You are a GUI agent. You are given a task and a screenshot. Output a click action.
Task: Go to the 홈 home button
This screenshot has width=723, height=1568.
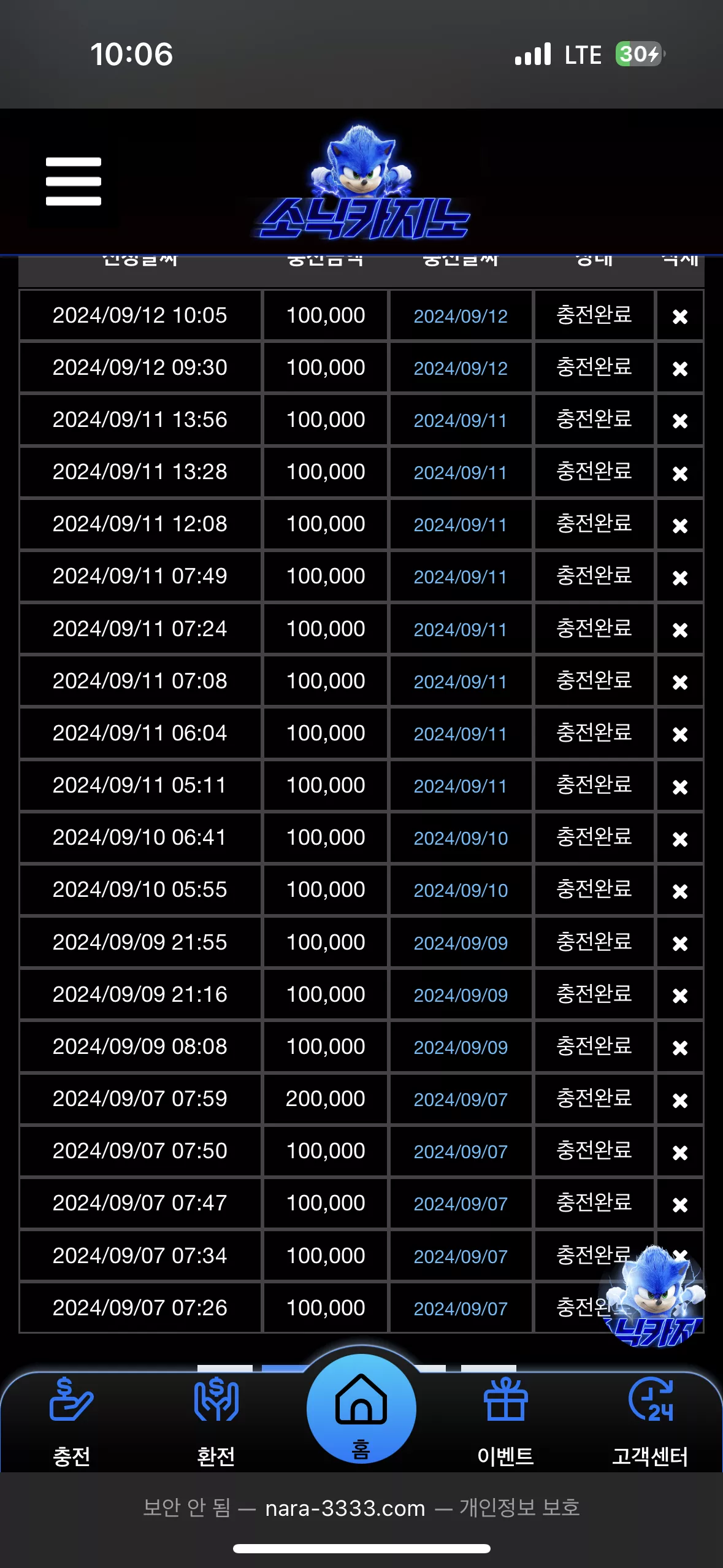tap(361, 1409)
